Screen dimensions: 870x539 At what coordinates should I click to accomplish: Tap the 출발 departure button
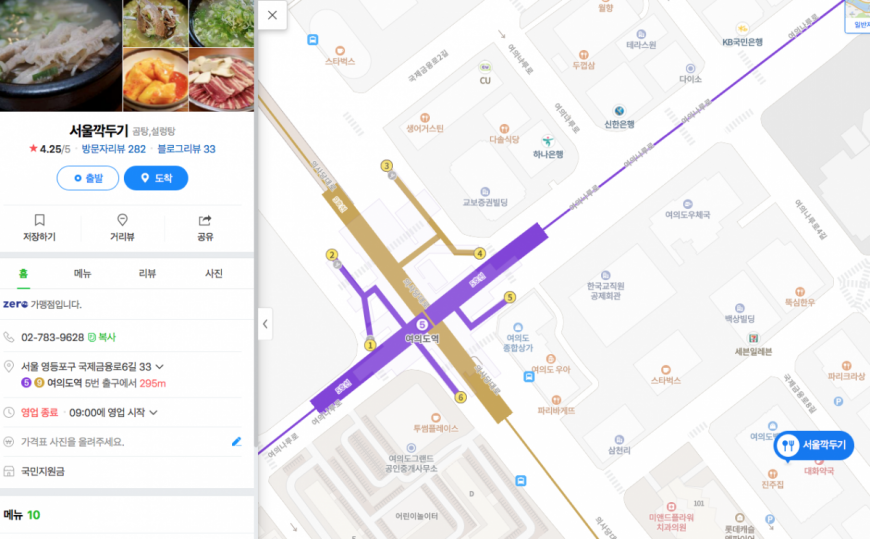pyautogui.click(x=88, y=178)
